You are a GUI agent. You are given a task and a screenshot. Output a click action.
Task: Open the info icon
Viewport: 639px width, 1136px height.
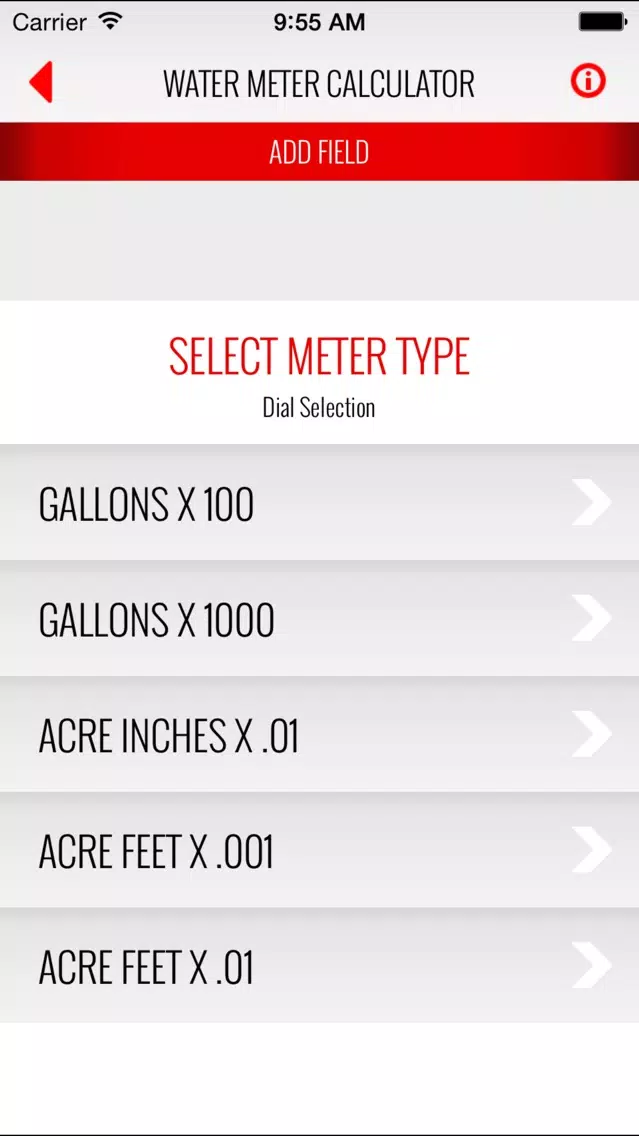coord(588,80)
